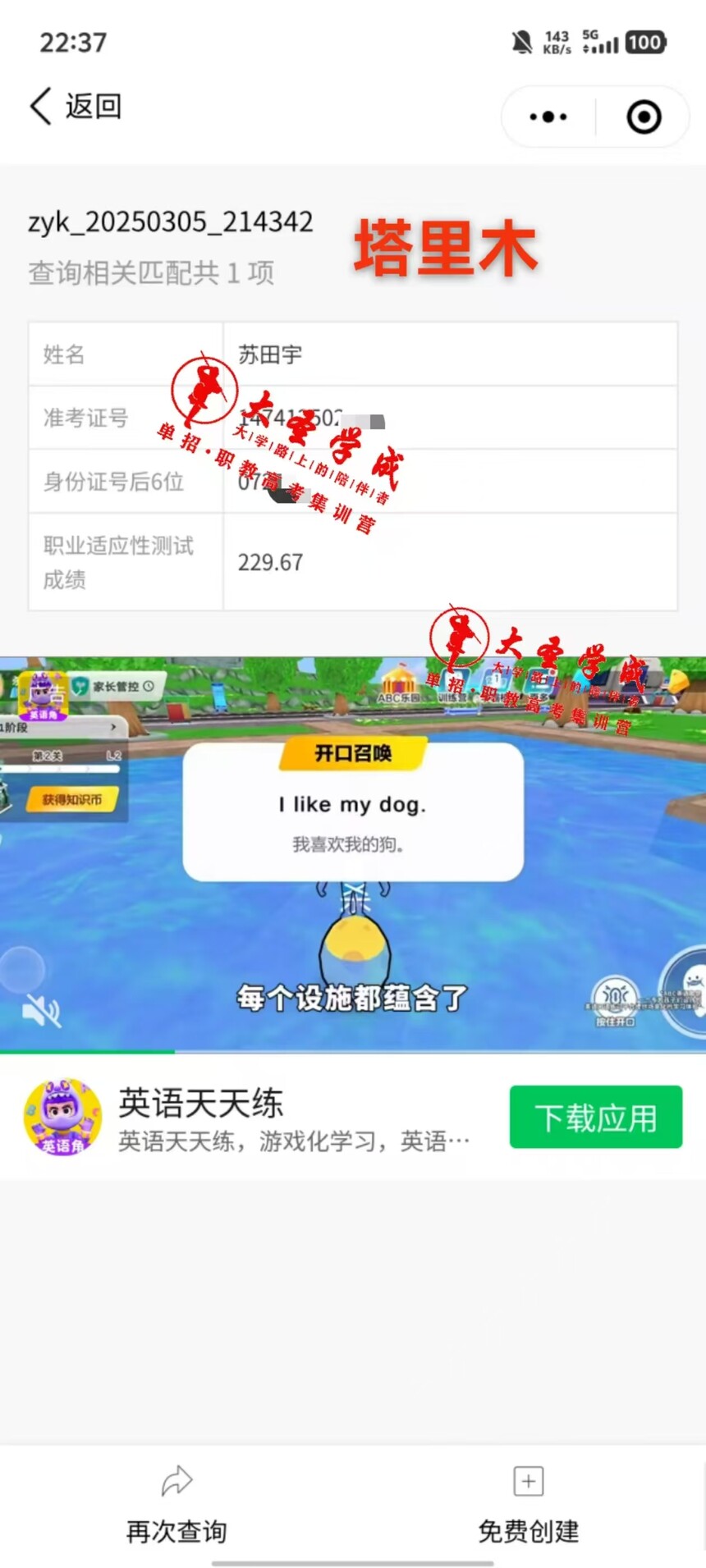Viewport: 706px width, 1568px height.
Task: Open the mini program overflow menu
Action: [x=548, y=117]
